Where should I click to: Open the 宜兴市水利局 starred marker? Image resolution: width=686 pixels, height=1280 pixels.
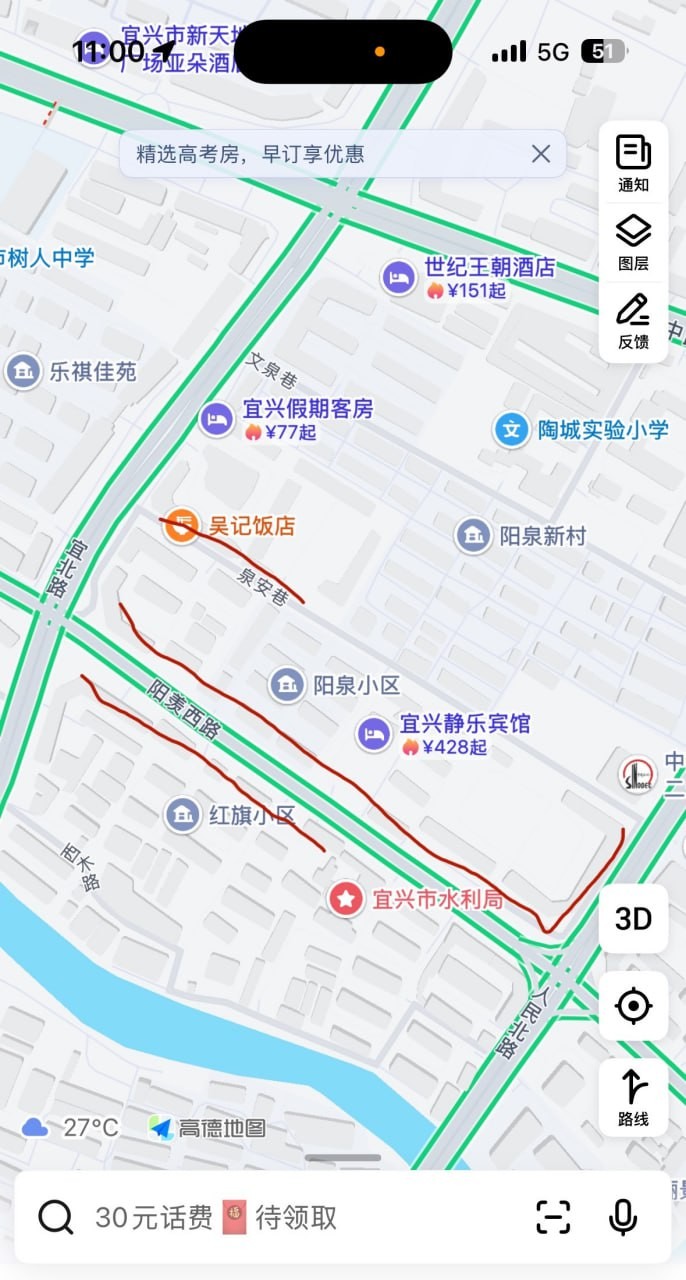347,898
